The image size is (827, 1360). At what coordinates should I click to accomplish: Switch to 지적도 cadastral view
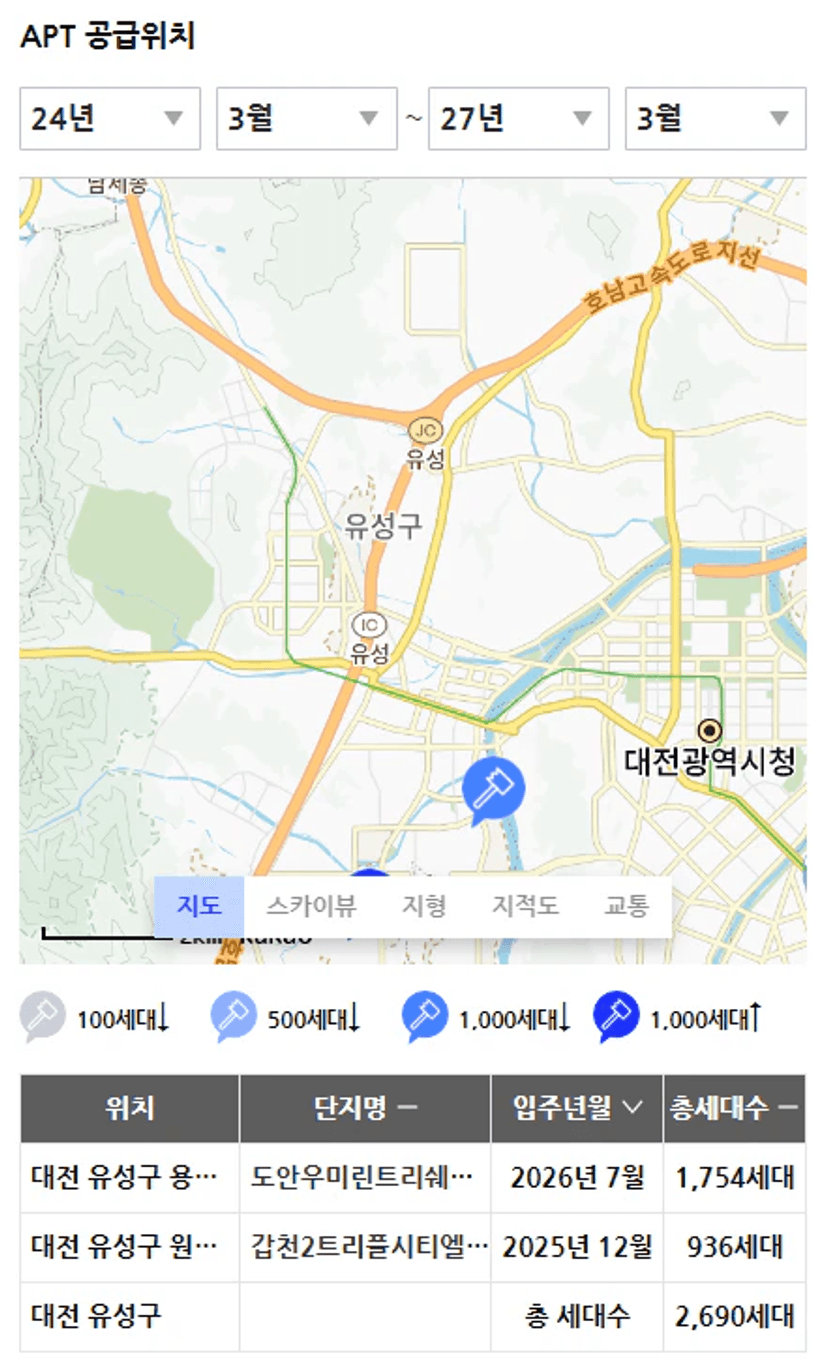click(525, 906)
